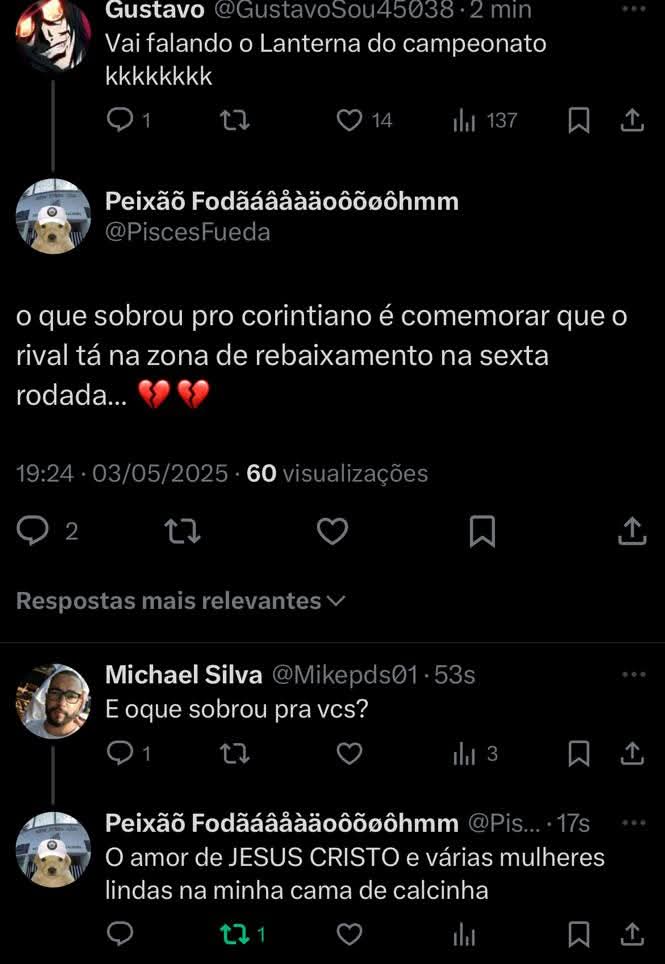Reply to Gustavo's tweet
This screenshot has width=665, height=964.
[120, 121]
